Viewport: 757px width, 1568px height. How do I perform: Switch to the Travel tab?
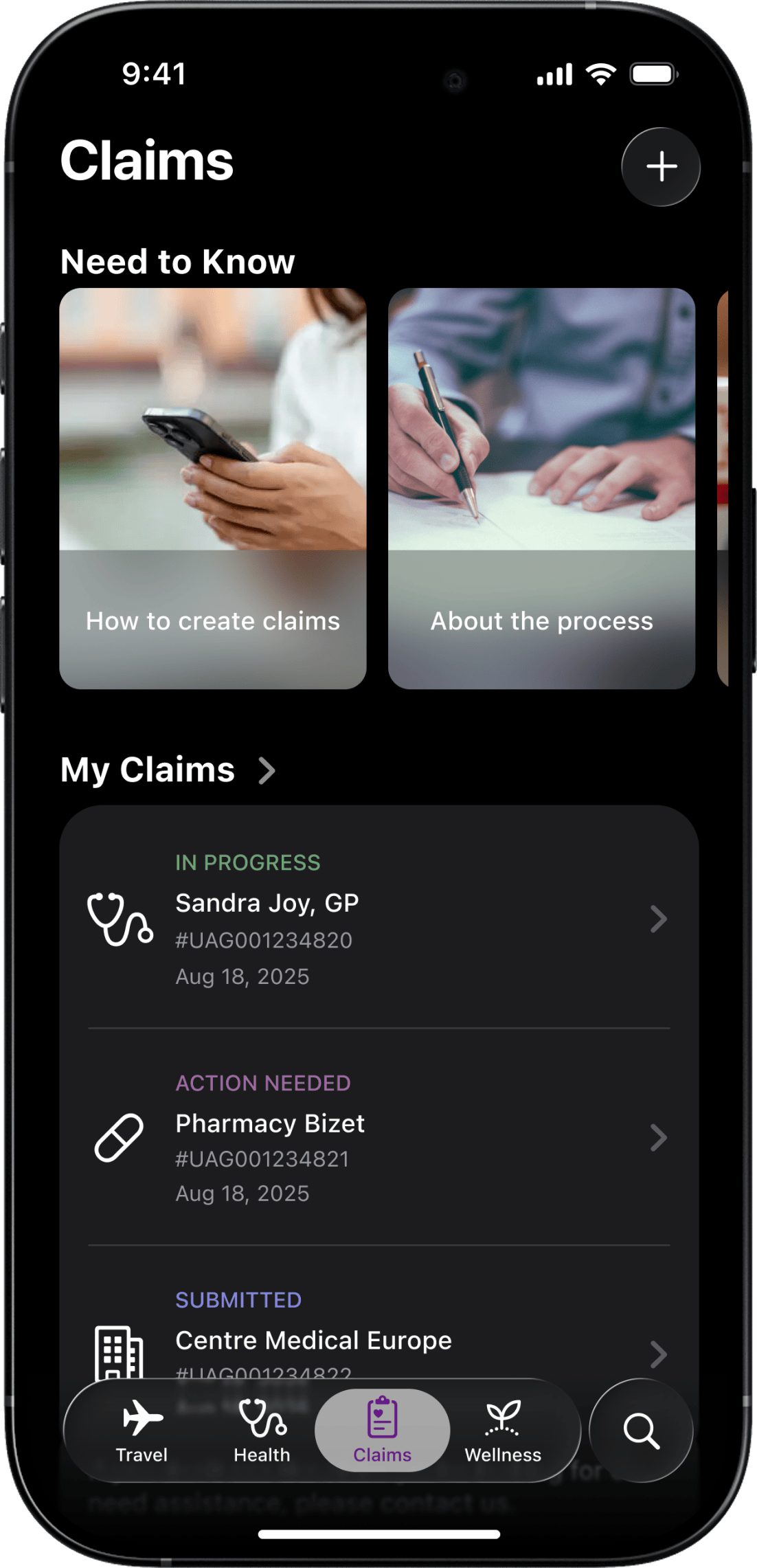pos(142,1431)
